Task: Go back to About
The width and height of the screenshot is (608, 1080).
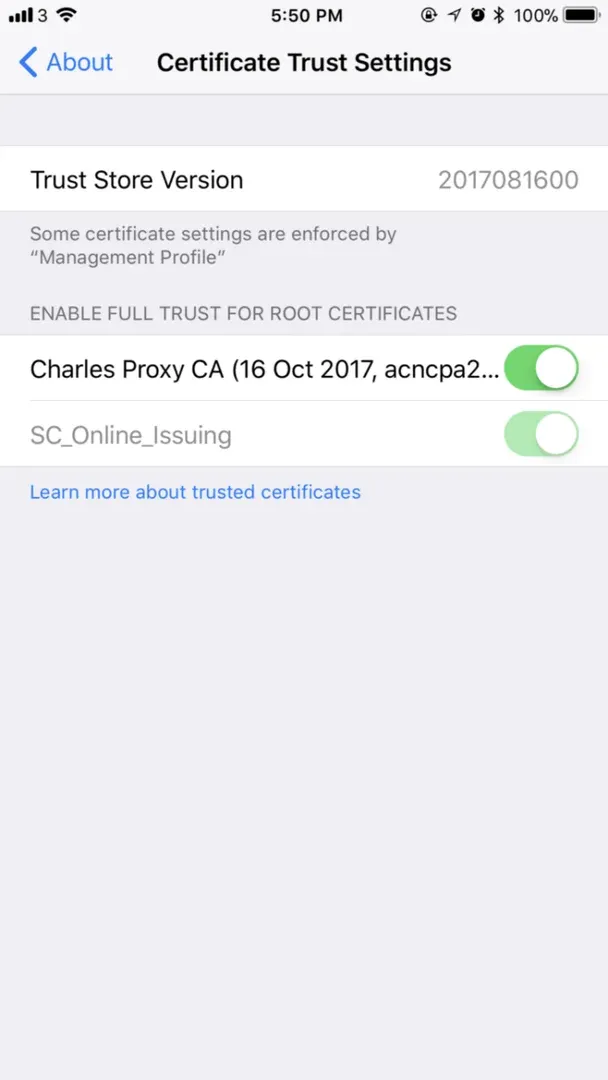Action: (x=66, y=63)
